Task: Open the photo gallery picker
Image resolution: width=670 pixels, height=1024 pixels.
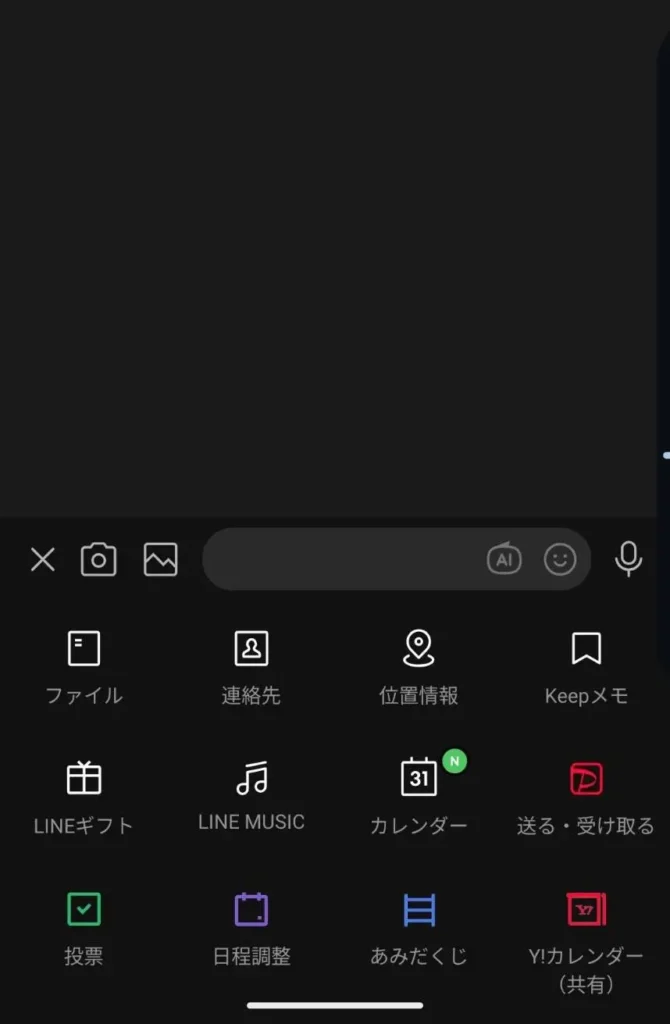Action: point(160,560)
